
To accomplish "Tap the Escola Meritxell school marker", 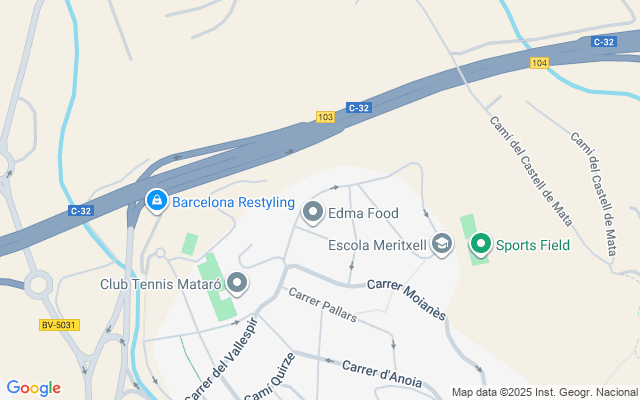I will pyautogui.click(x=443, y=245).
